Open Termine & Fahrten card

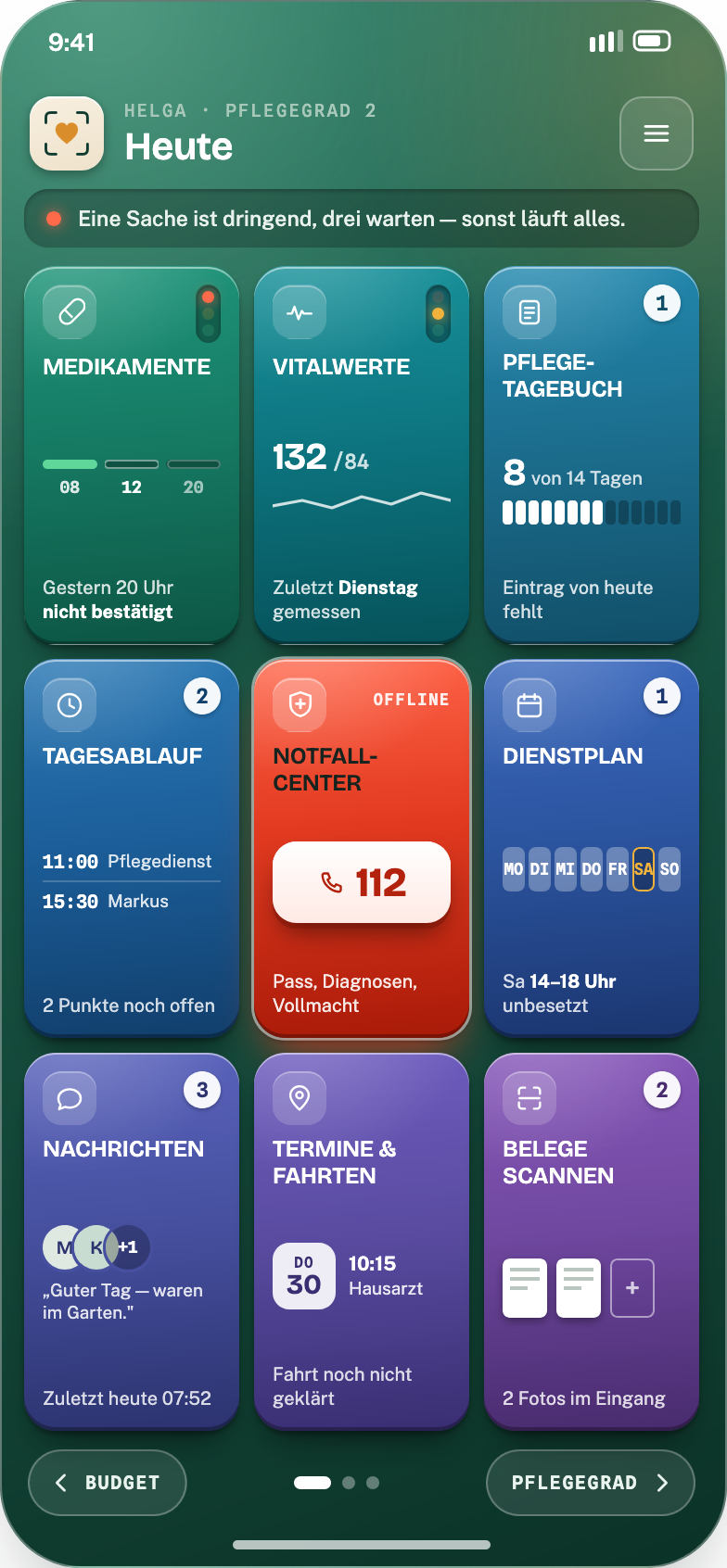point(362,1242)
